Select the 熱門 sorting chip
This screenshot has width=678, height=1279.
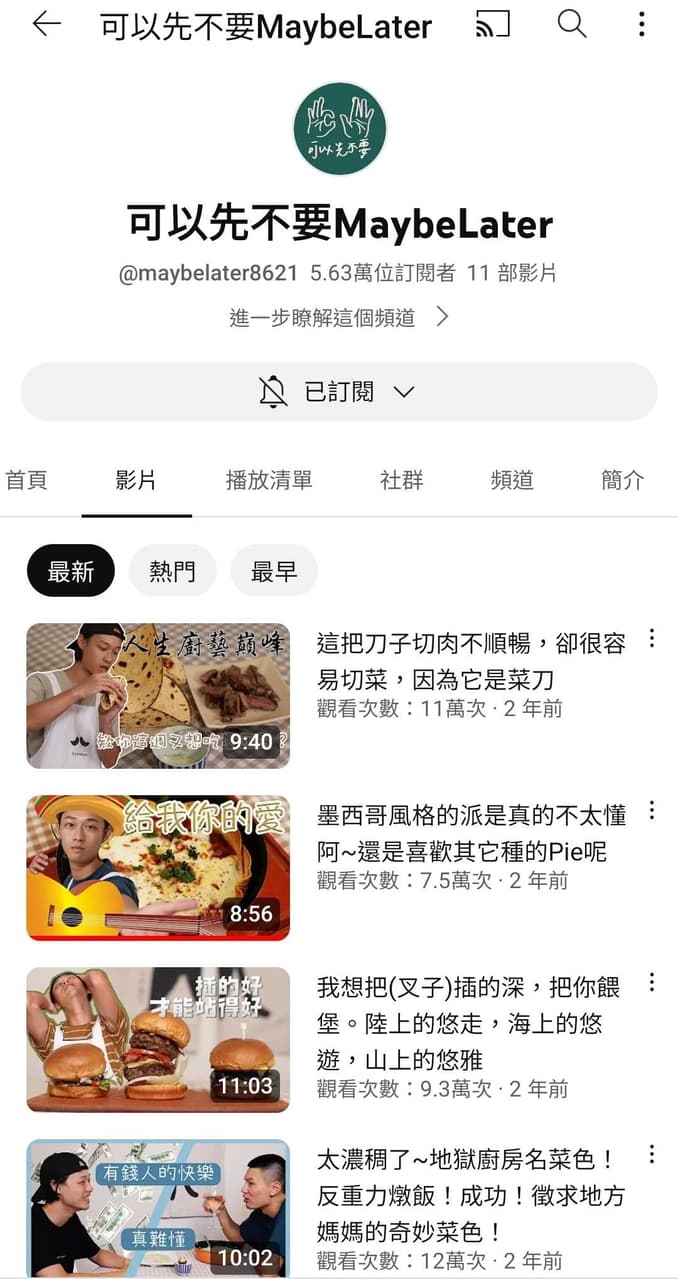pos(172,571)
